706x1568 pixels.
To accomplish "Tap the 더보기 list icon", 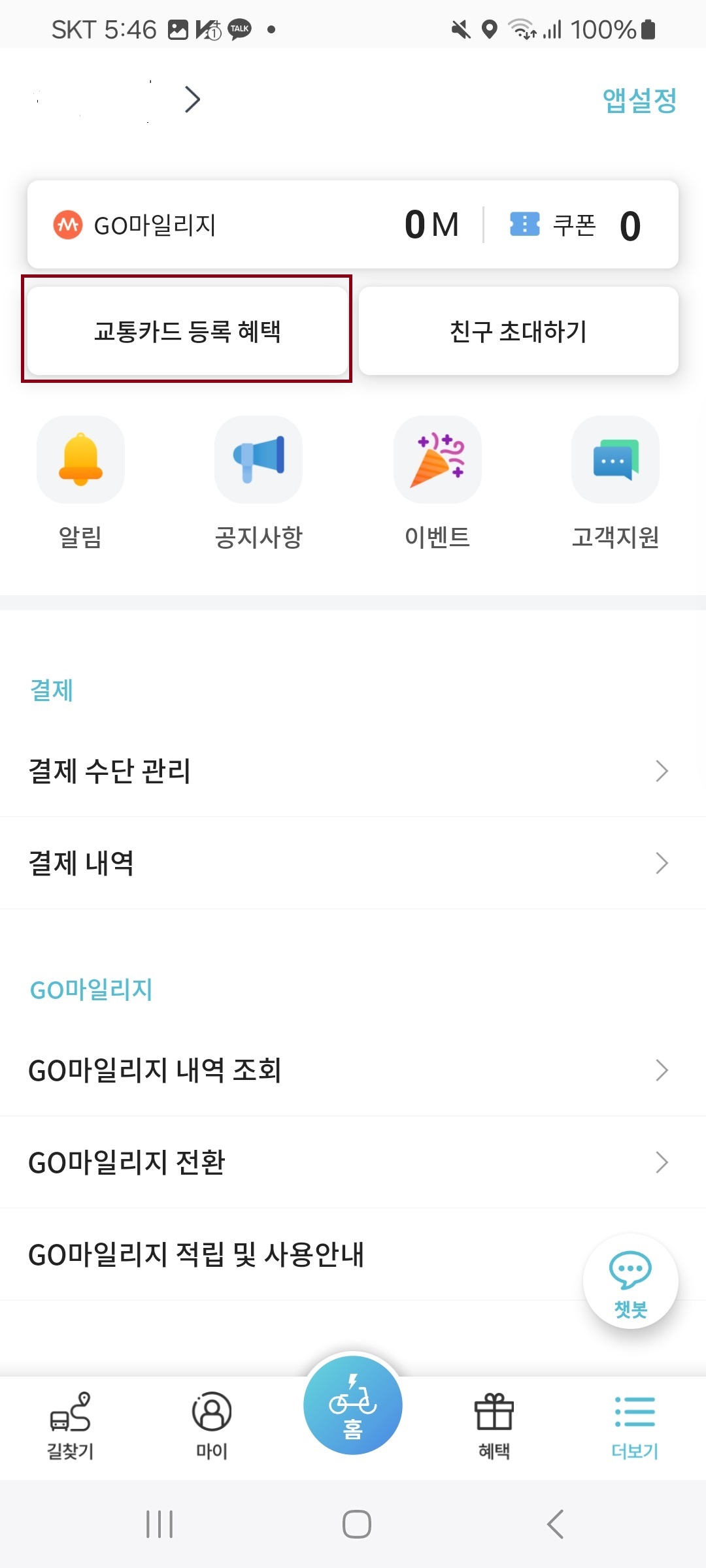I will tap(633, 1424).
